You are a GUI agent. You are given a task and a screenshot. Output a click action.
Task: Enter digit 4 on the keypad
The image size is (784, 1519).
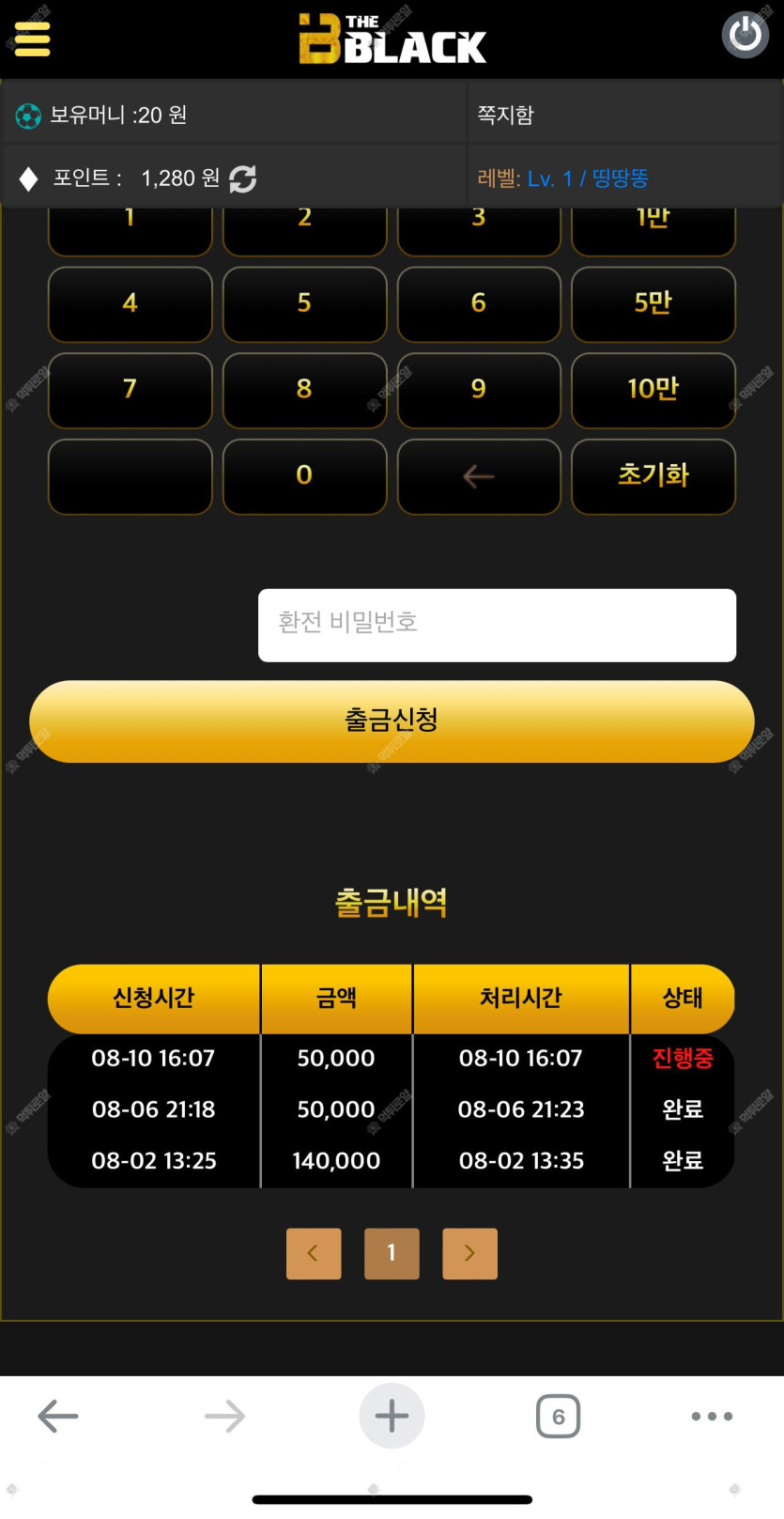point(130,303)
